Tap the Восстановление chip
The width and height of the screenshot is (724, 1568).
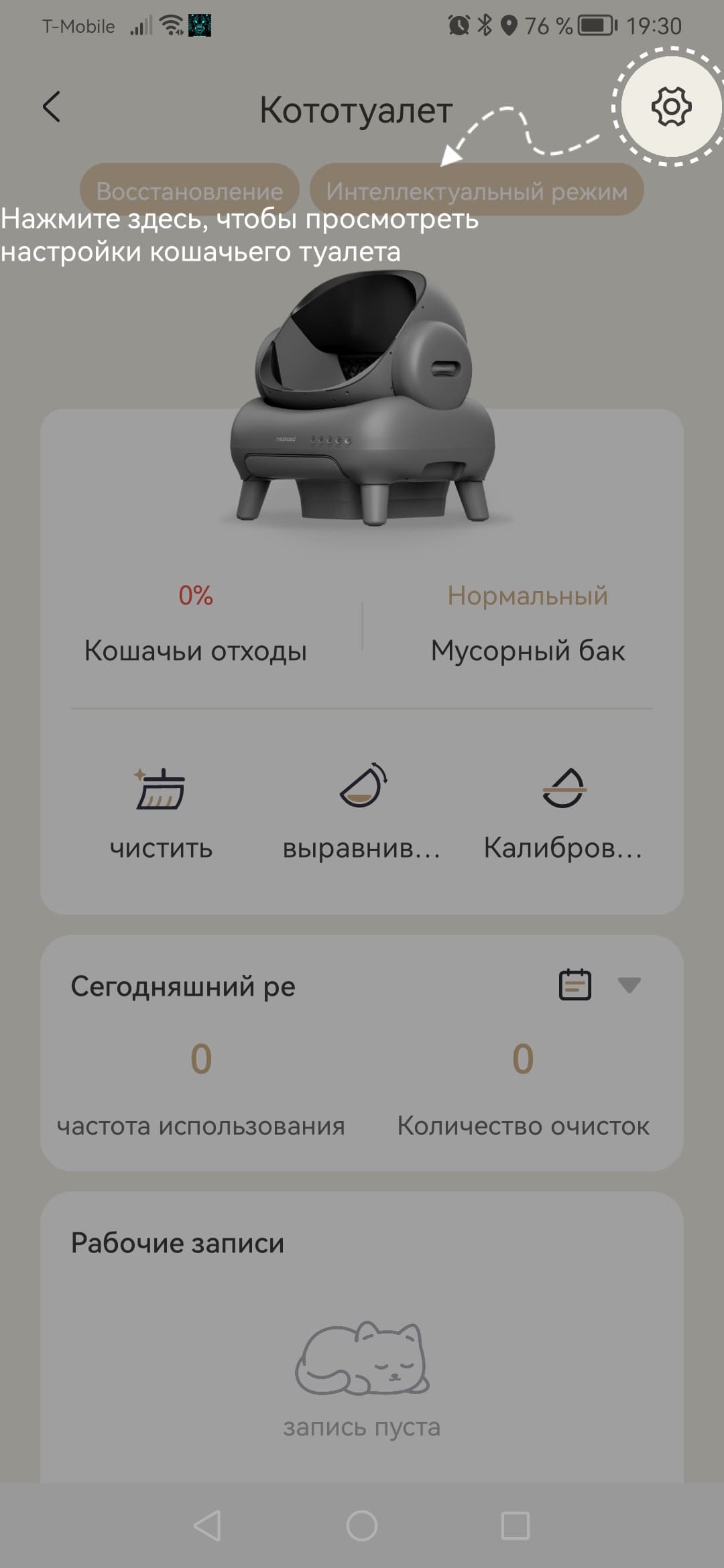tap(190, 190)
